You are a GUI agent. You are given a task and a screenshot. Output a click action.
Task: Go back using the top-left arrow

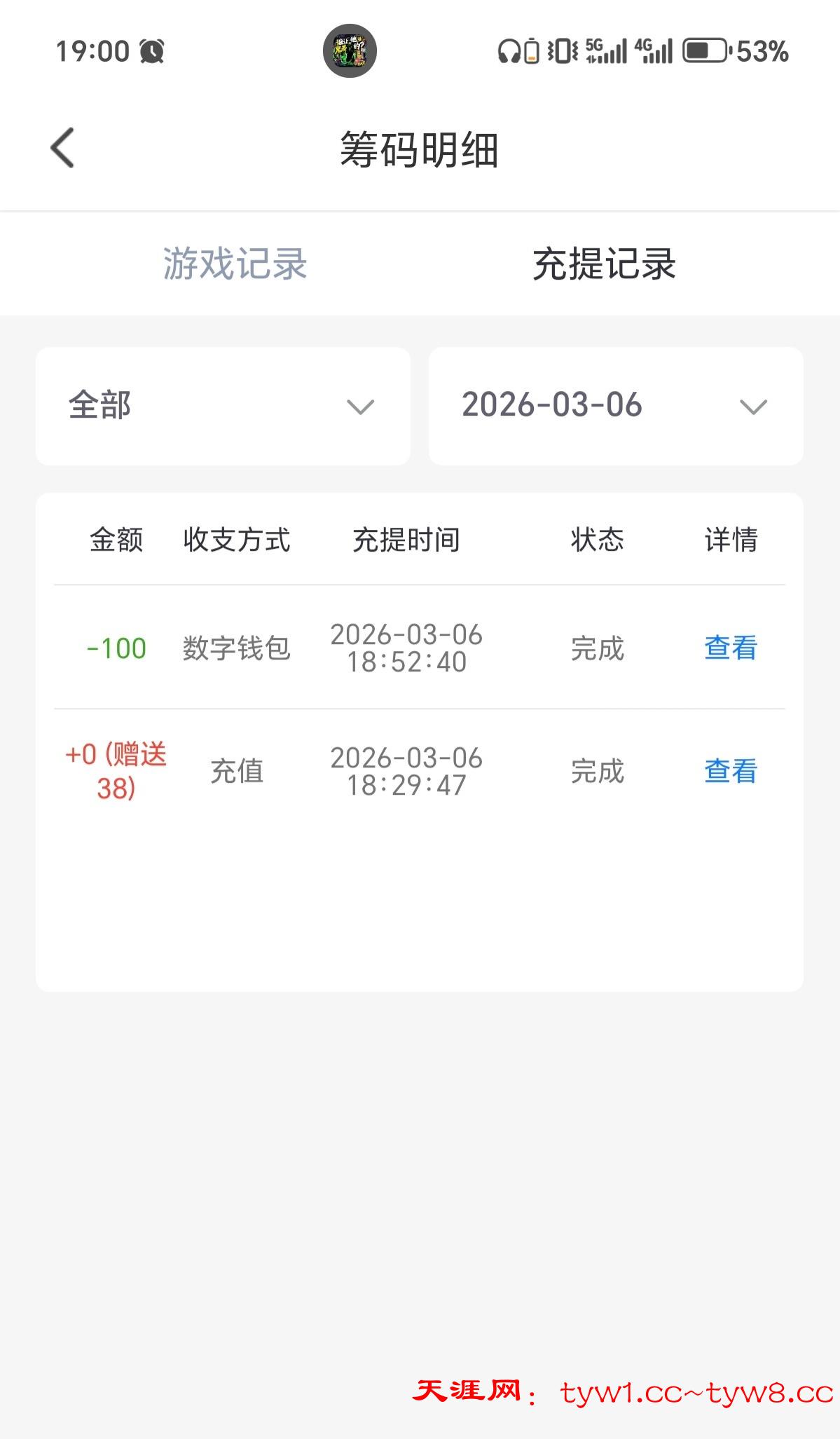point(62,148)
